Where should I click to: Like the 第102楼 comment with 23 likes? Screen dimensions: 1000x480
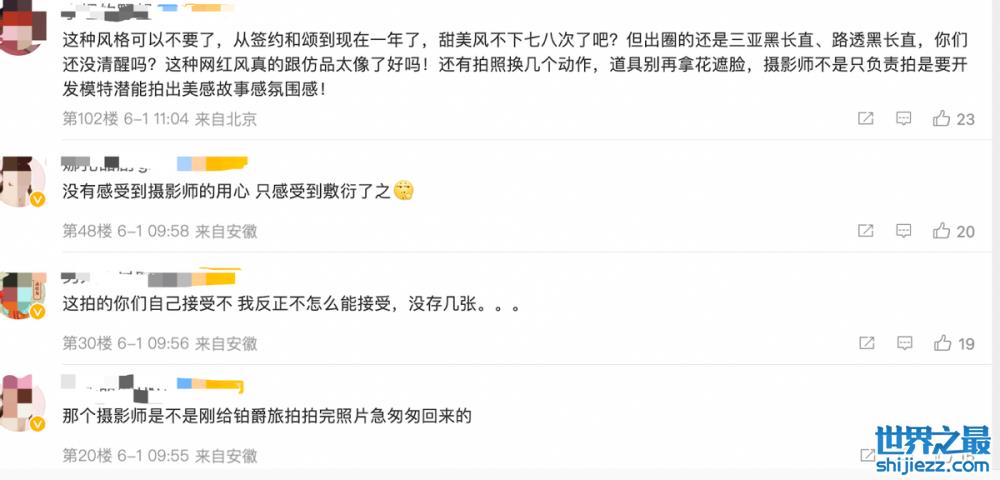(x=941, y=119)
